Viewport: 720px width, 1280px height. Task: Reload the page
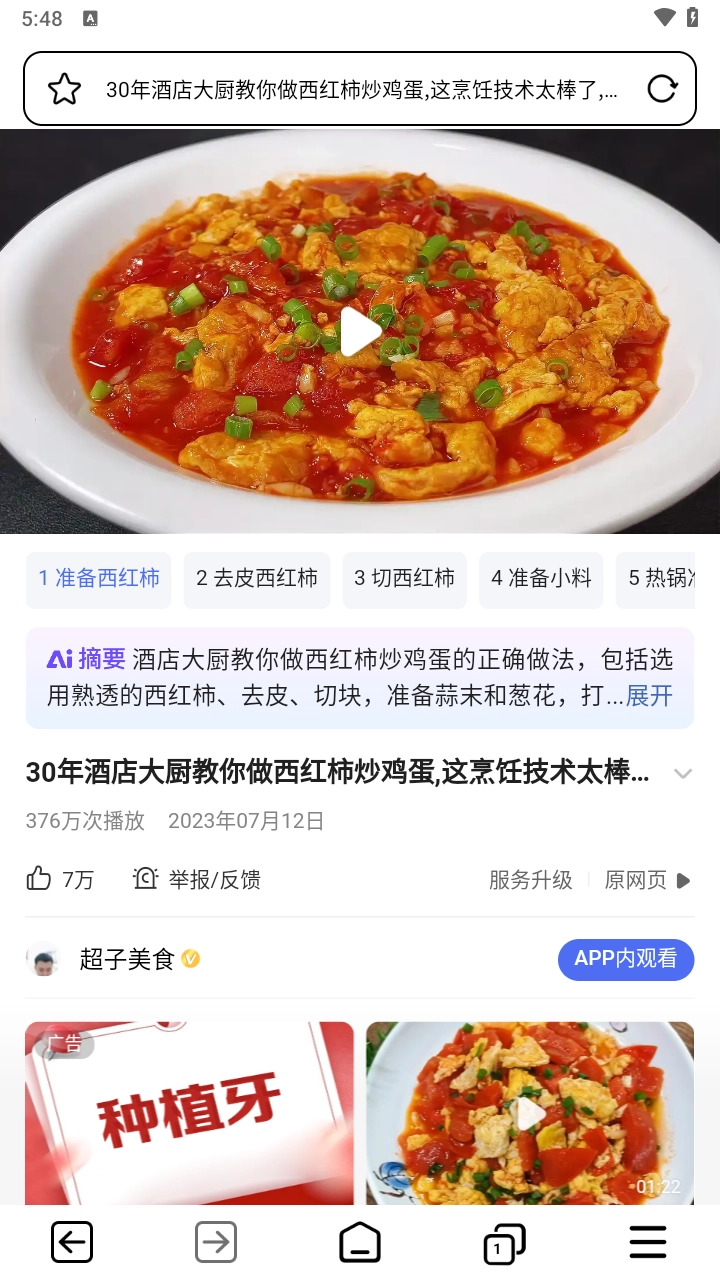(x=662, y=89)
